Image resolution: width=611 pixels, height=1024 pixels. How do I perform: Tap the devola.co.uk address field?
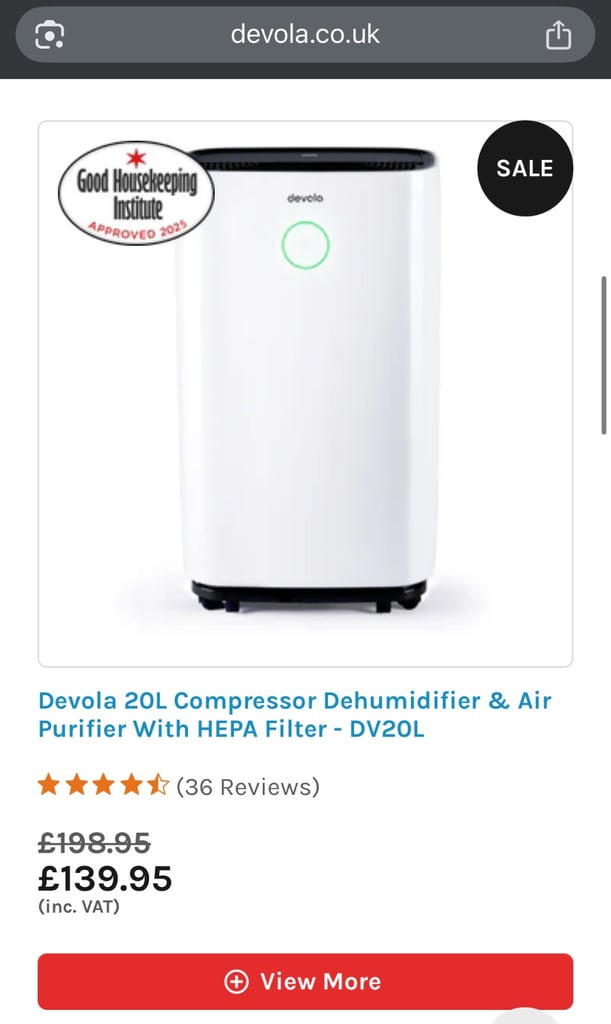pyautogui.click(x=305, y=35)
